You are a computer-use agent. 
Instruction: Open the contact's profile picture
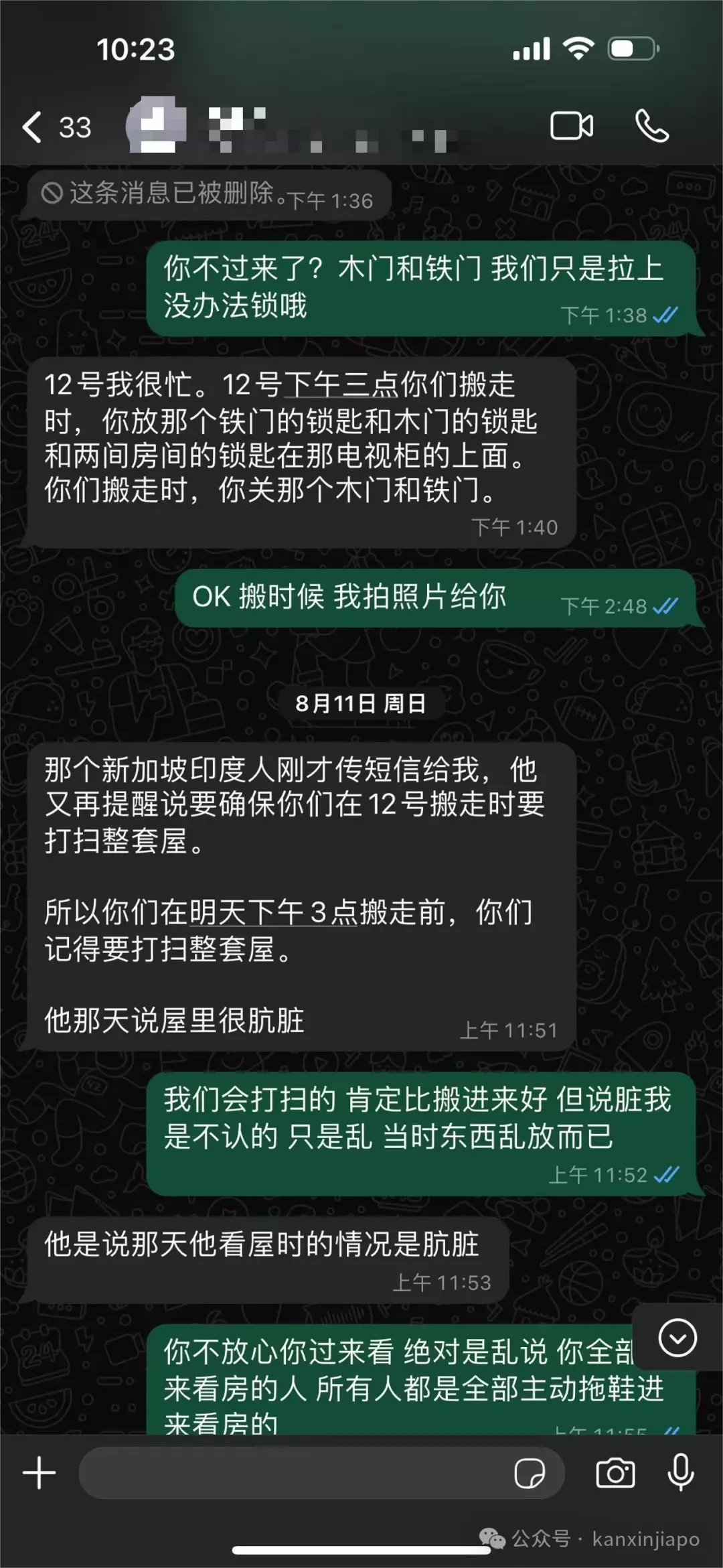click(157, 125)
